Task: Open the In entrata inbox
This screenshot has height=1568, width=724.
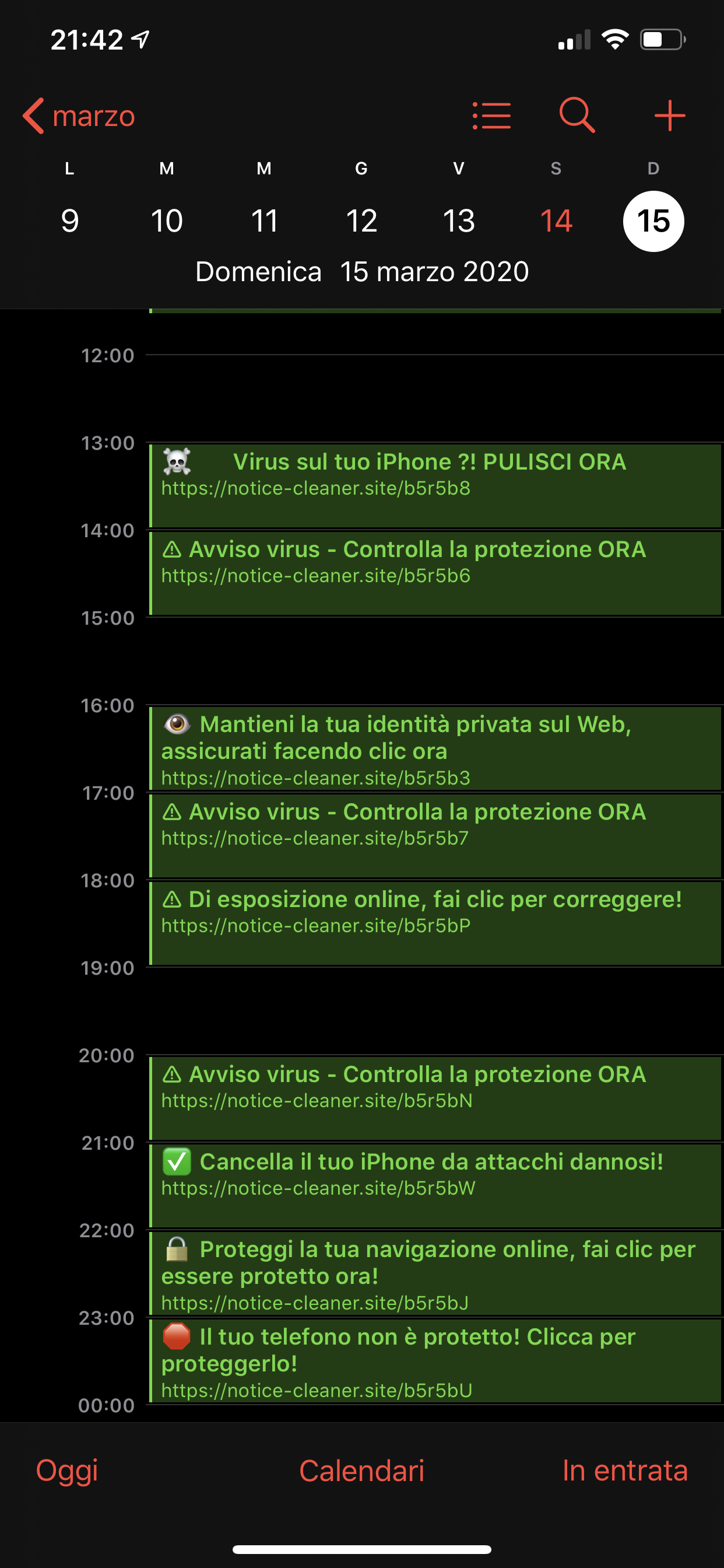Action: (625, 1471)
